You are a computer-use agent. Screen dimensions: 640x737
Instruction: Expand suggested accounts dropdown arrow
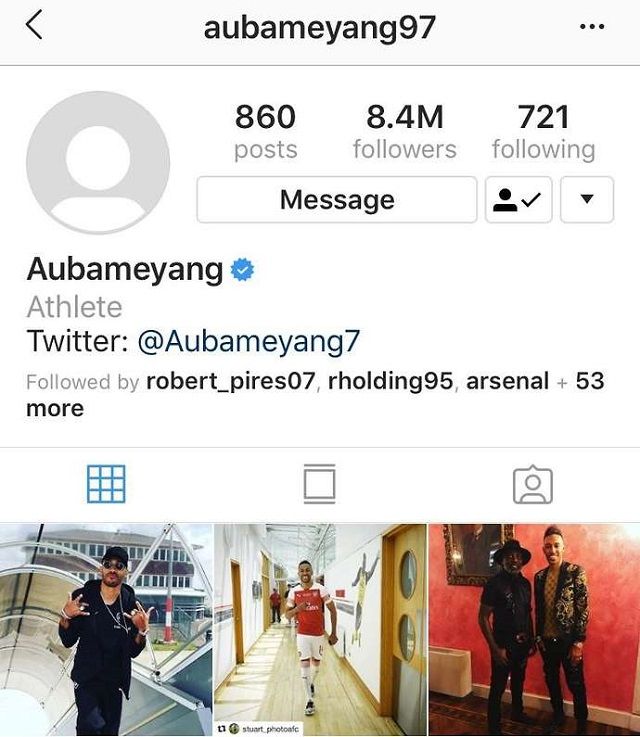587,200
